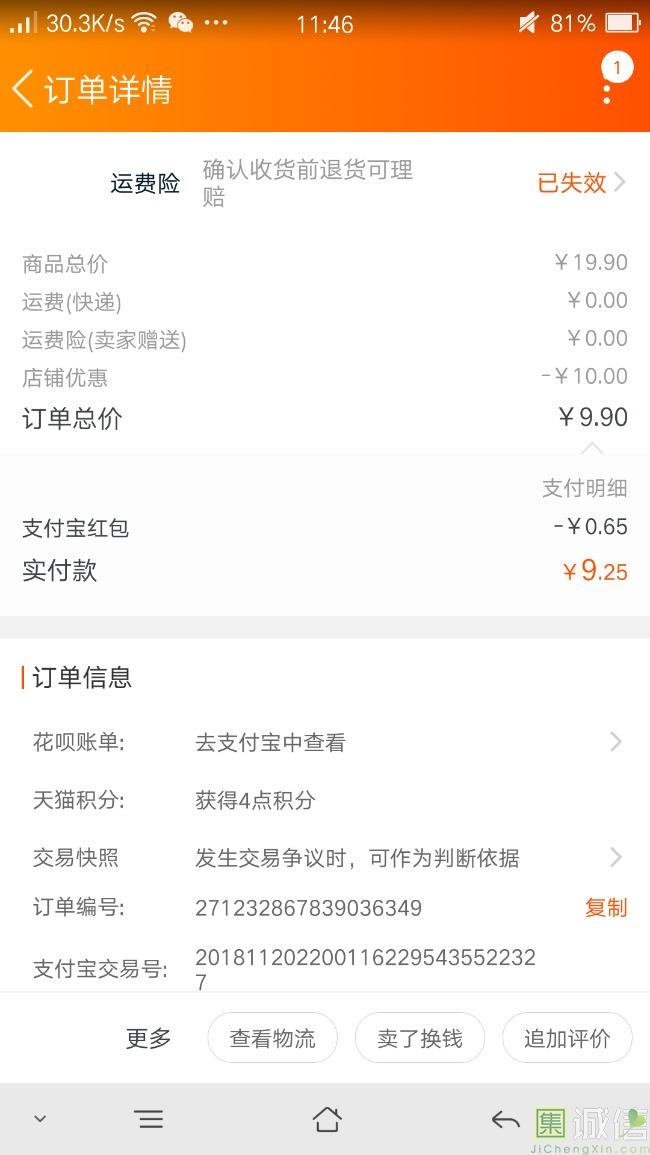Tap 更多 for more order actions

point(148,1038)
